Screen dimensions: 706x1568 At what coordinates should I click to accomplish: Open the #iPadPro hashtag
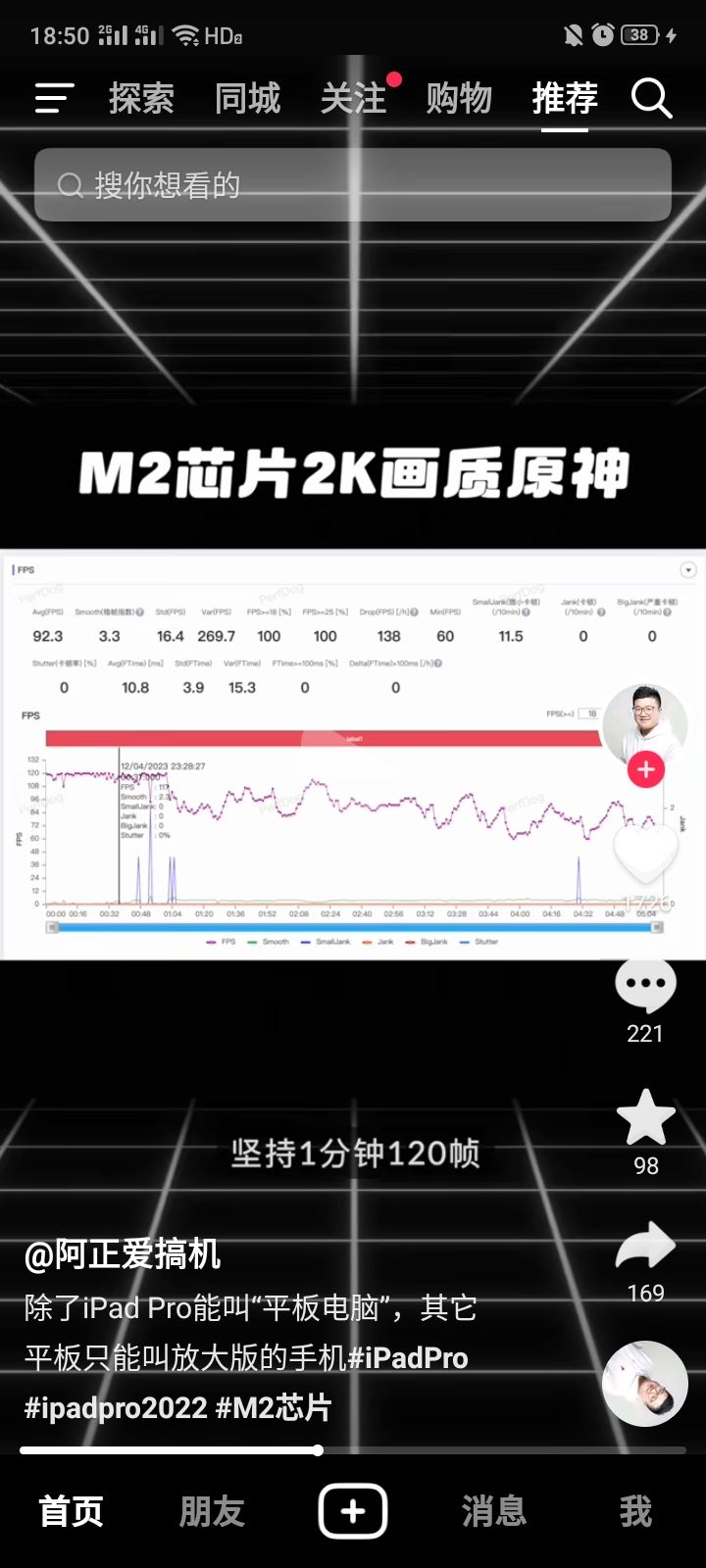tap(408, 1358)
